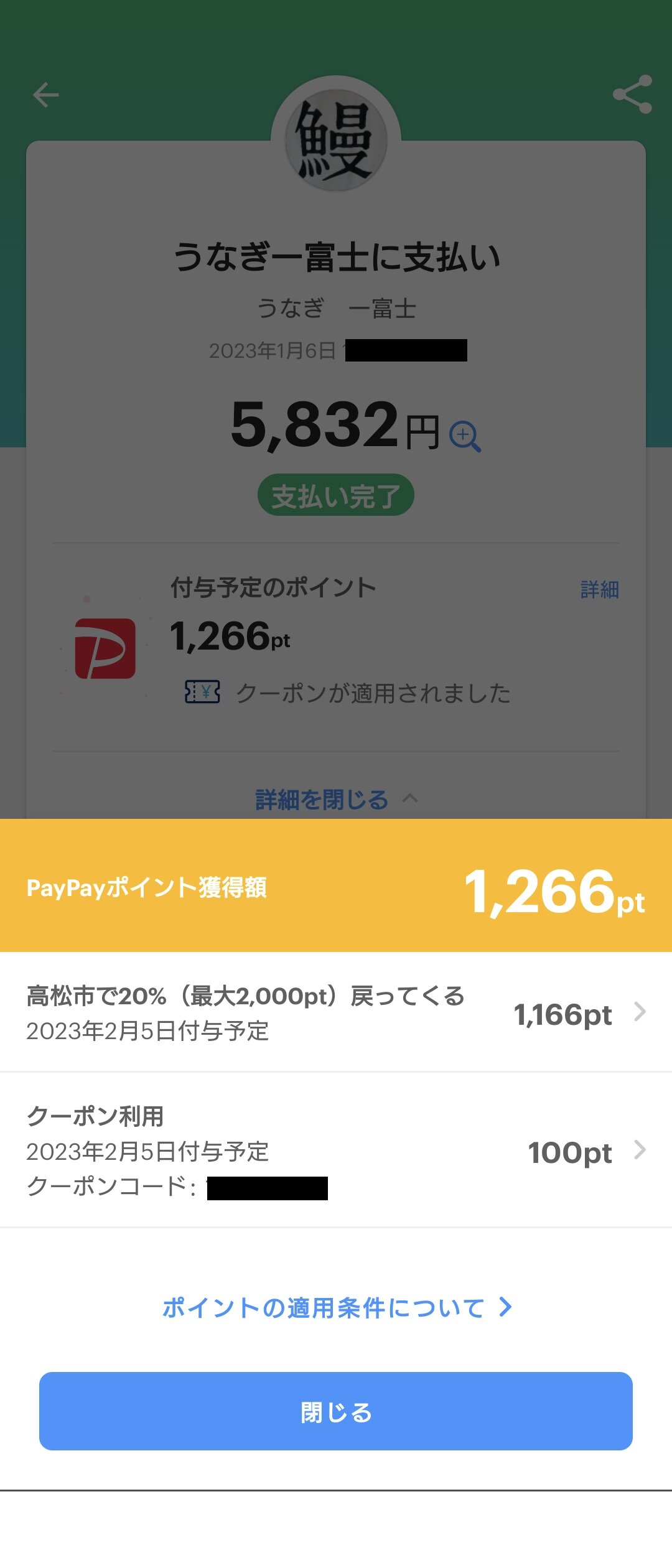672x1568 pixels.
Task: Go back with the arrow icon
Action: (x=45, y=95)
